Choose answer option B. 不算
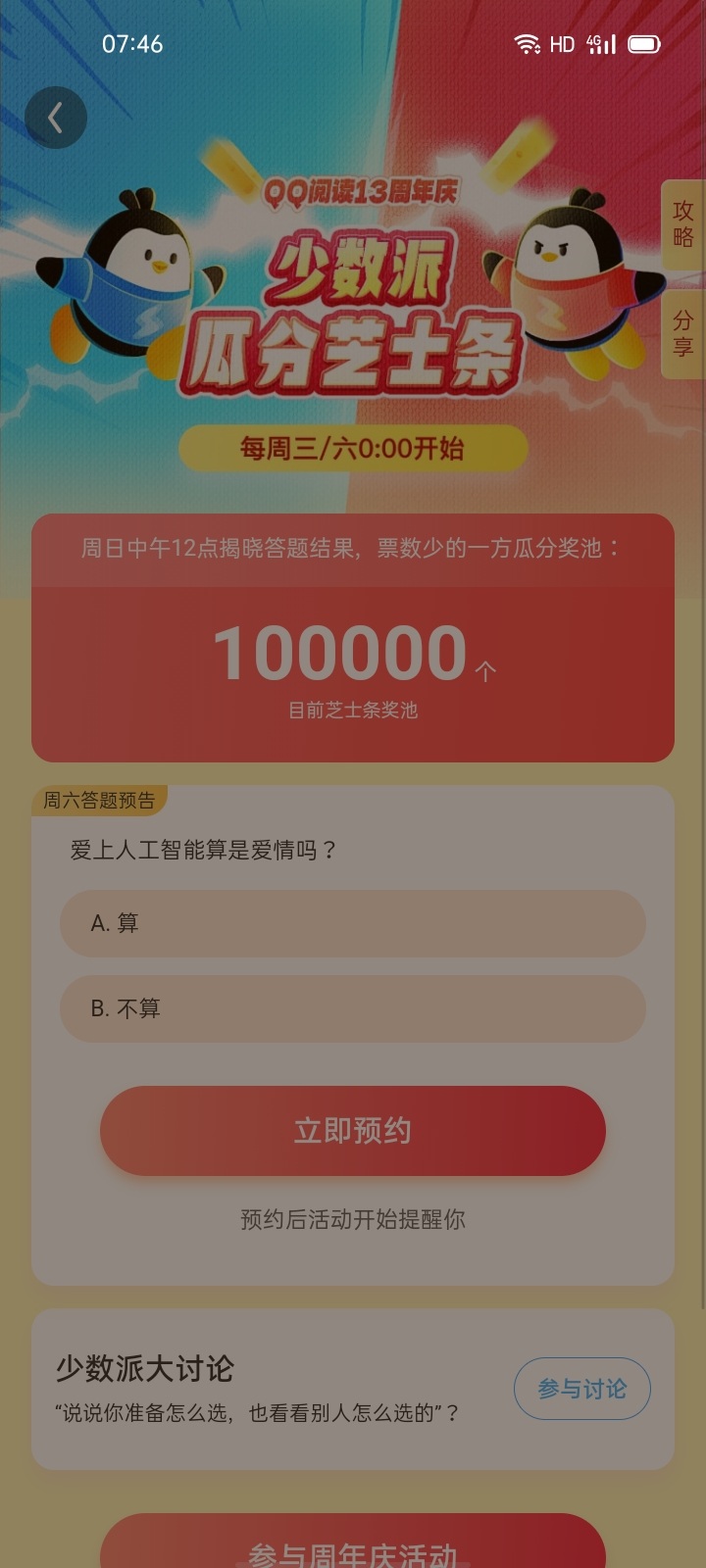This screenshot has width=706, height=1568. [353, 1008]
